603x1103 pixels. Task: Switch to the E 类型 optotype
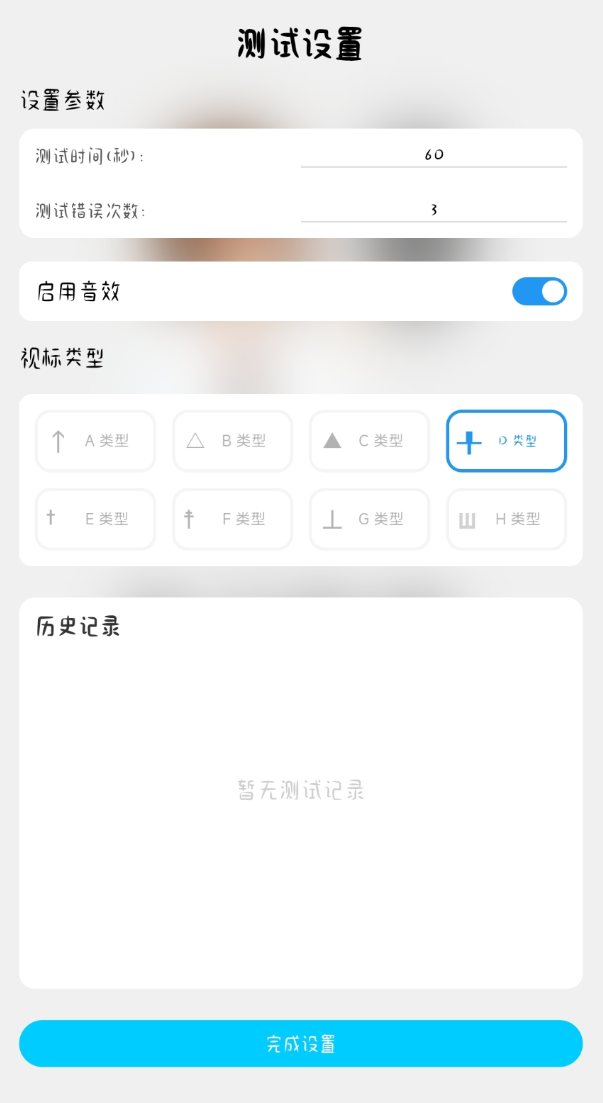[x=96, y=519]
